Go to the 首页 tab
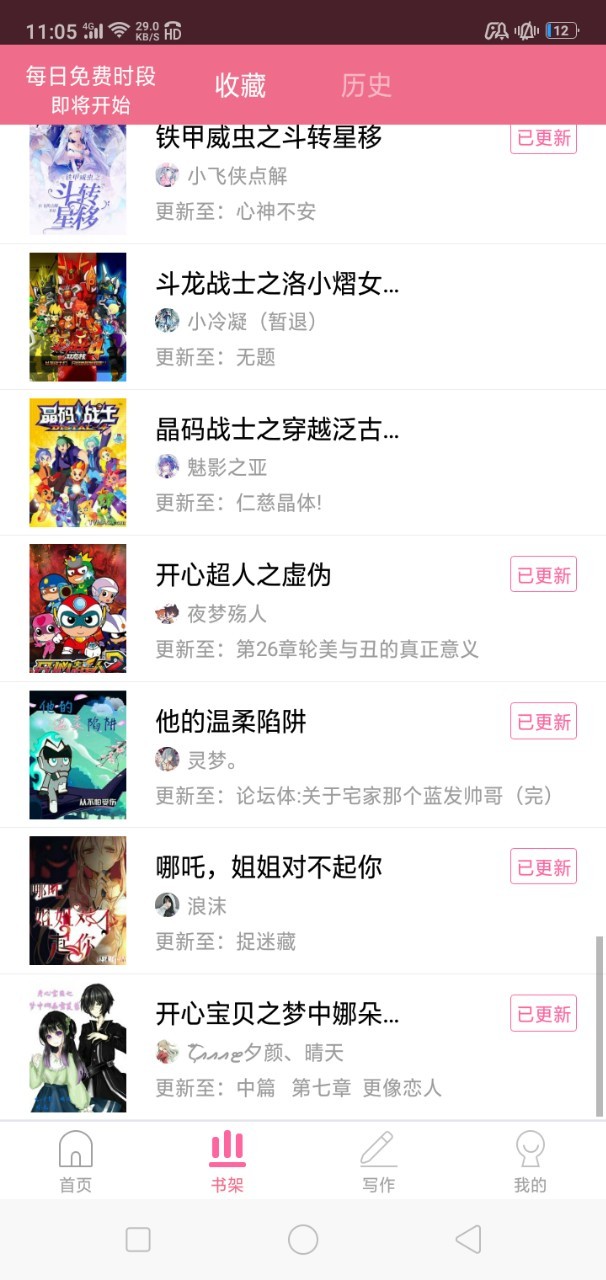The width and height of the screenshot is (606, 1280). 76,1161
